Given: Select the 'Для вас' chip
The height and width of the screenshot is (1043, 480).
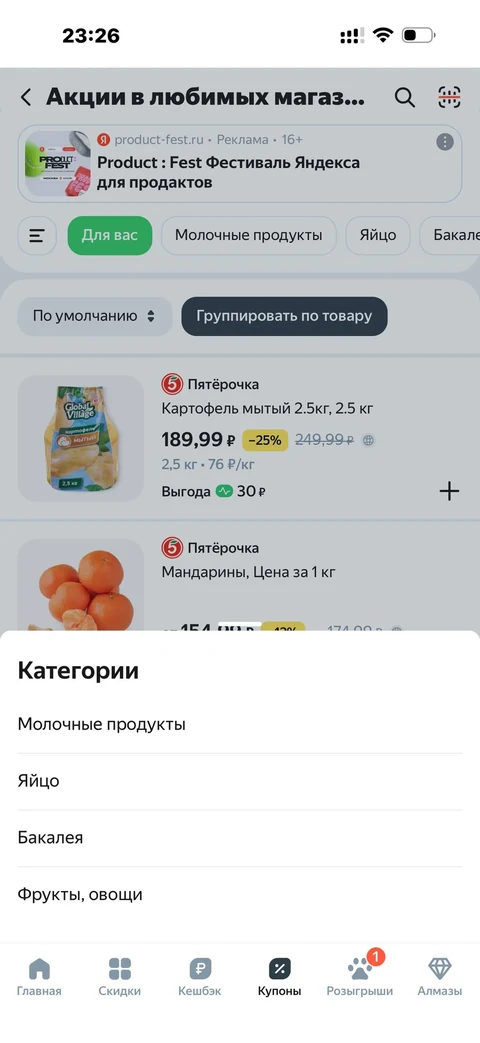Looking at the screenshot, I should (x=110, y=235).
